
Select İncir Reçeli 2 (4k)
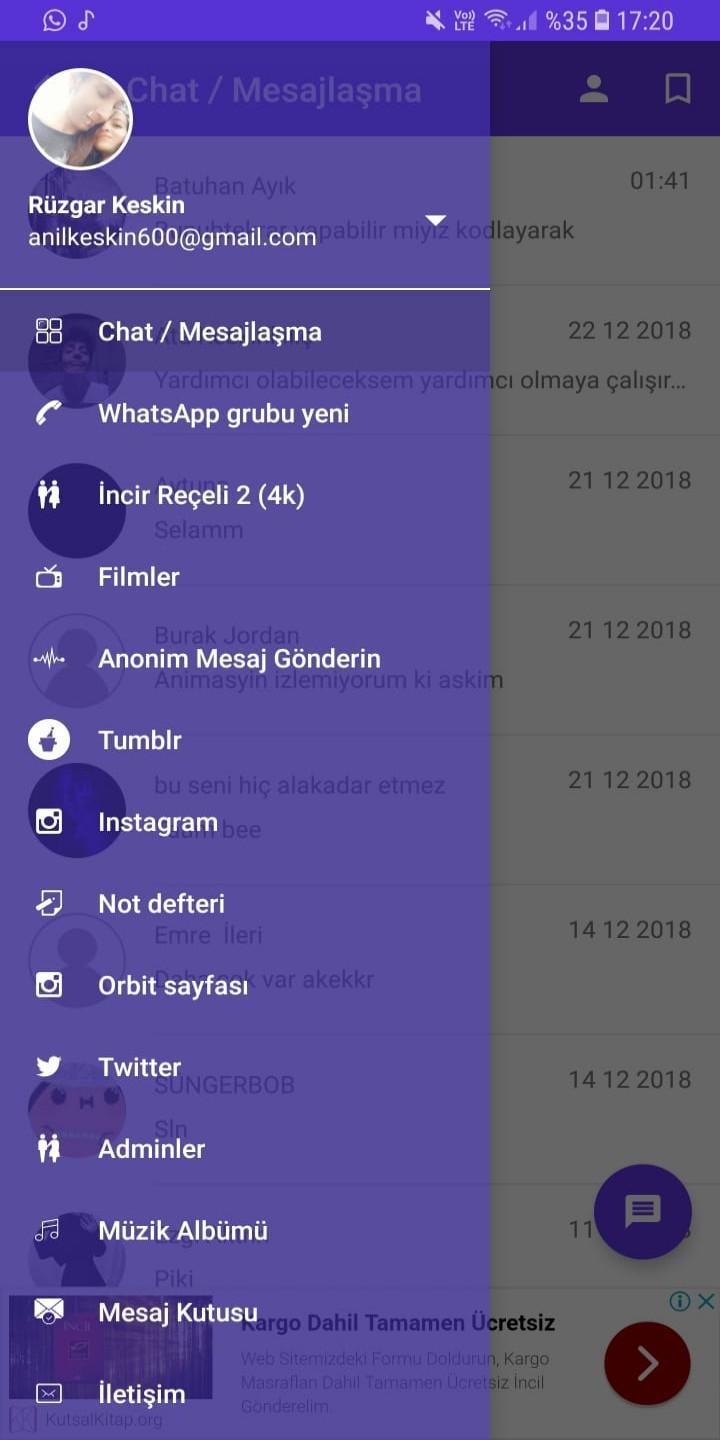click(201, 495)
